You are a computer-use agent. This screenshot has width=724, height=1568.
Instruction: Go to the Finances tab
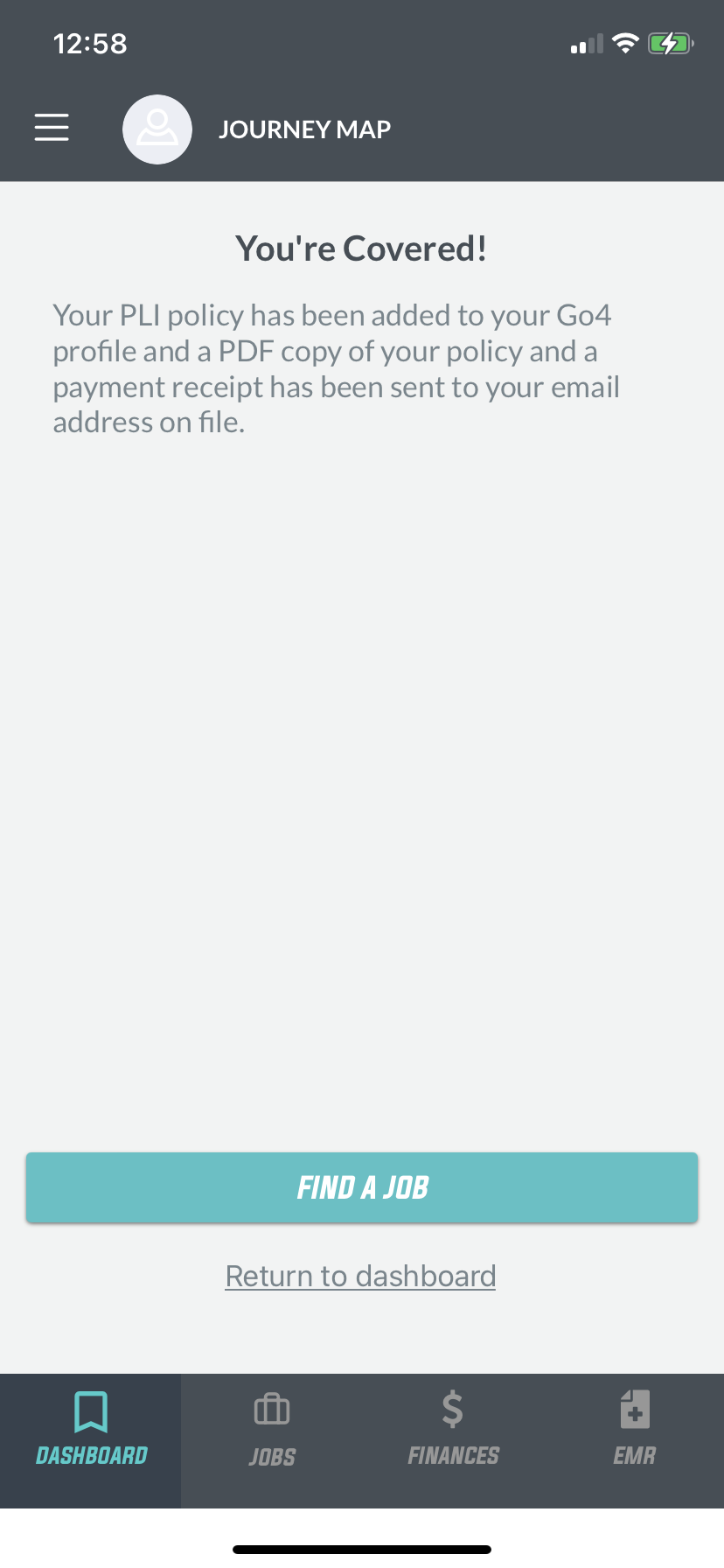click(x=453, y=1440)
